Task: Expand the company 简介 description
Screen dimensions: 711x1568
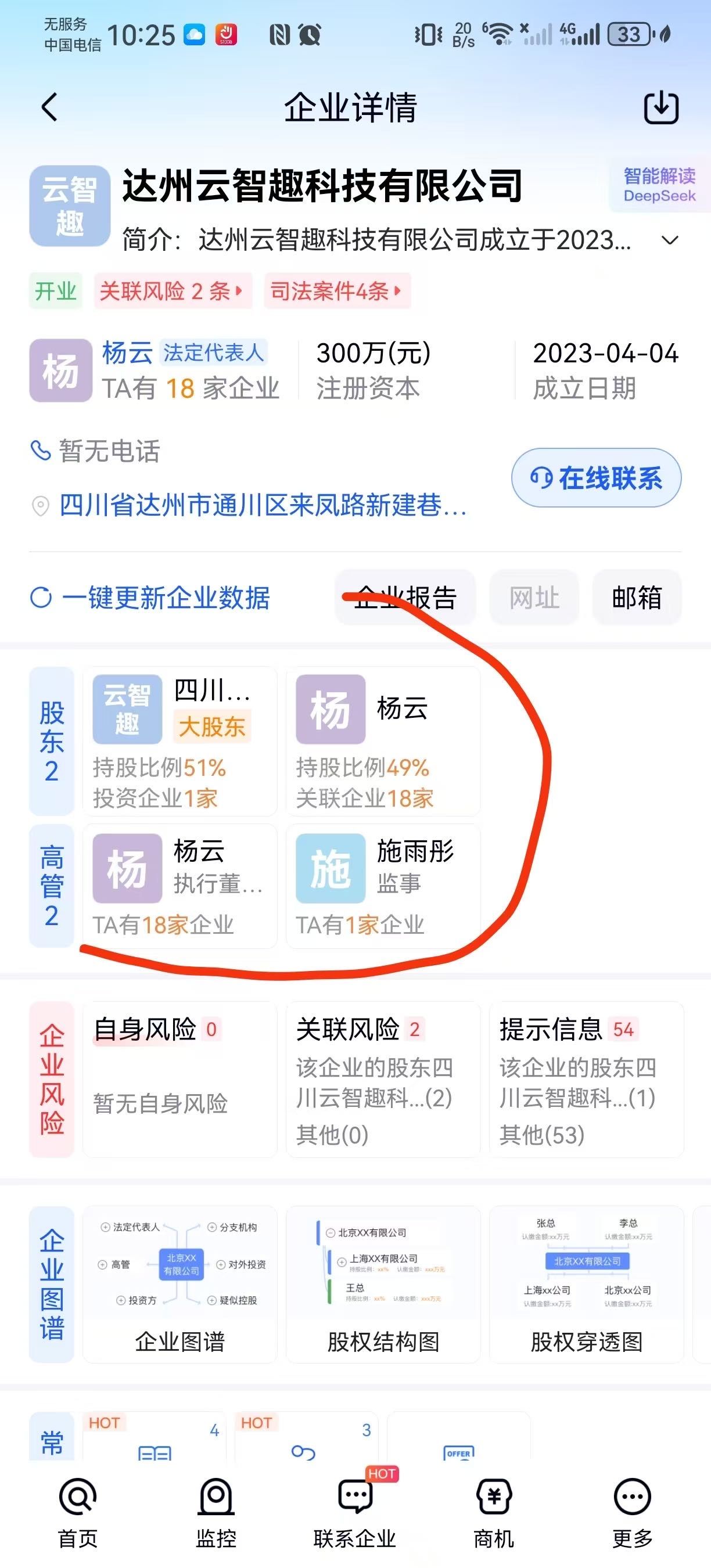Action: point(670,240)
